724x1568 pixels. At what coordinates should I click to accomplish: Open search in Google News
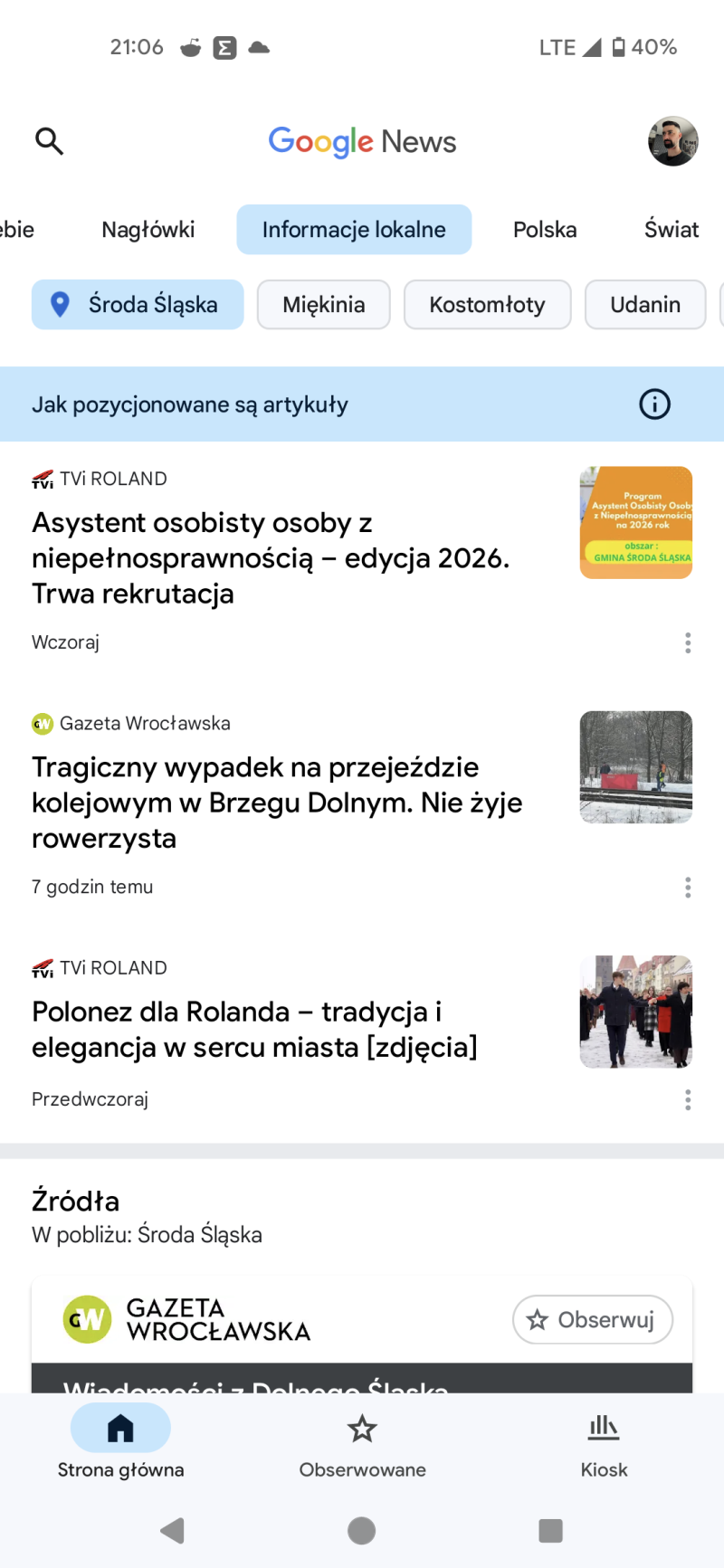(49, 141)
